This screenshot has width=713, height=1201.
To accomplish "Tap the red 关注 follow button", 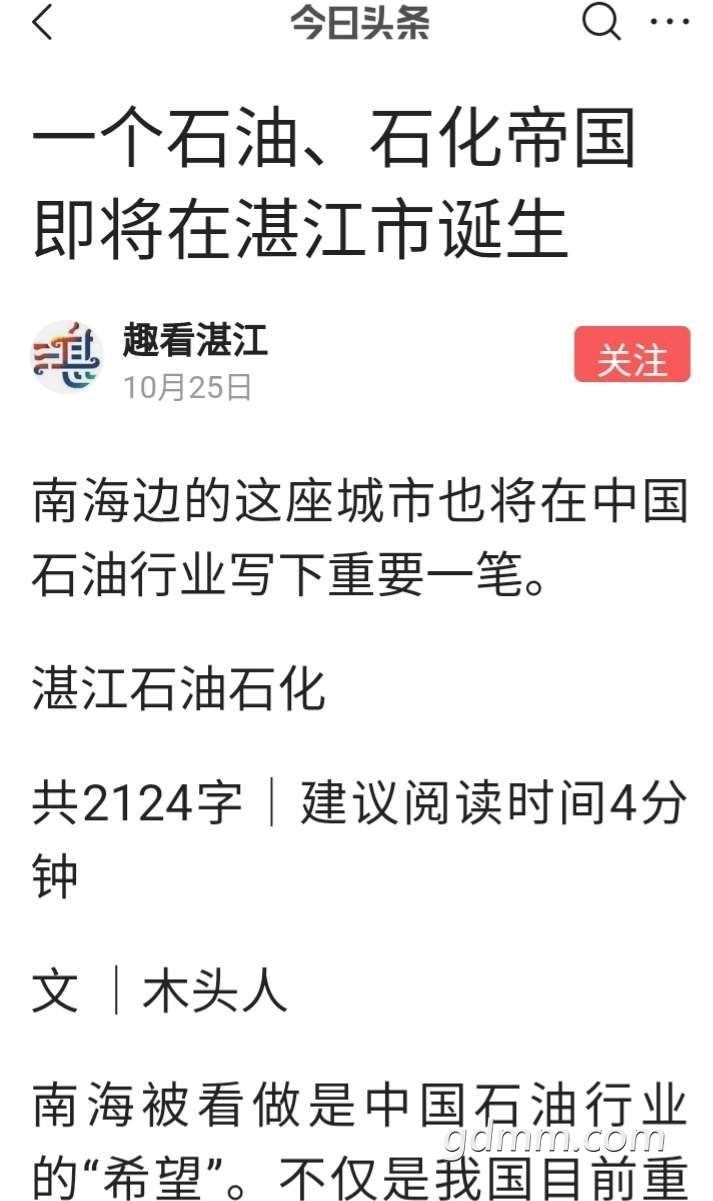I will pyautogui.click(x=632, y=355).
